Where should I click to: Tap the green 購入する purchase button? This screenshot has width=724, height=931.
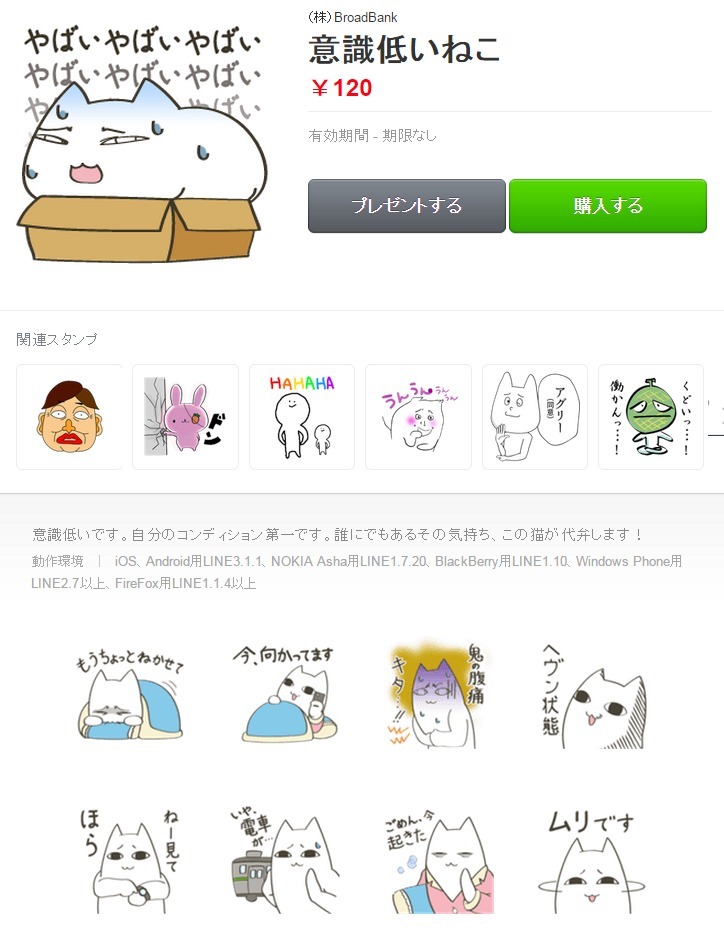click(607, 206)
